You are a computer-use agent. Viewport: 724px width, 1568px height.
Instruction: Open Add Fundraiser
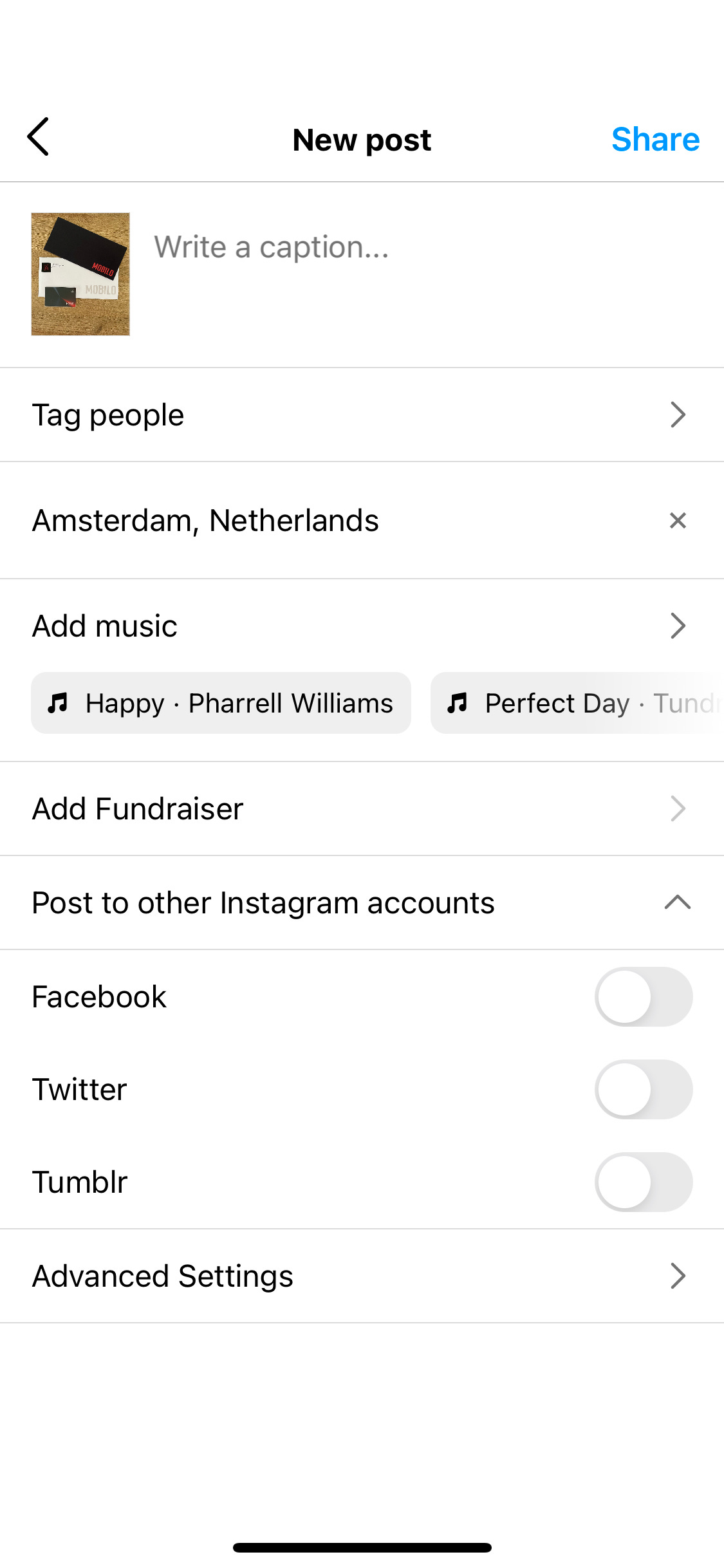[362, 809]
